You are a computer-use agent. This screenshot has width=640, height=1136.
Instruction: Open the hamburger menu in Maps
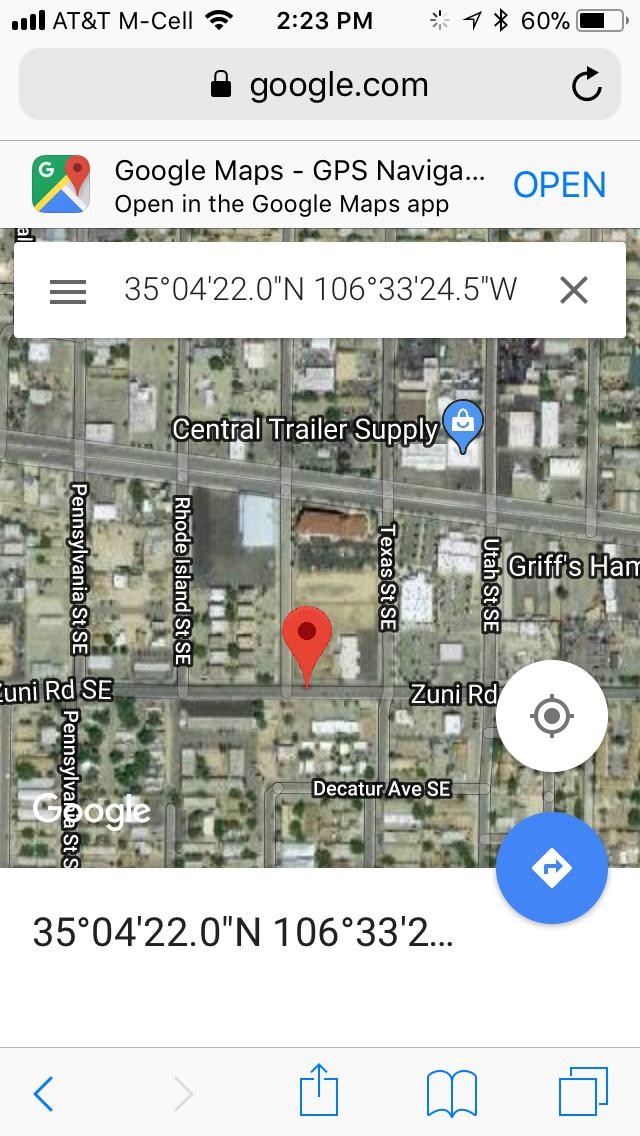click(68, 291)
